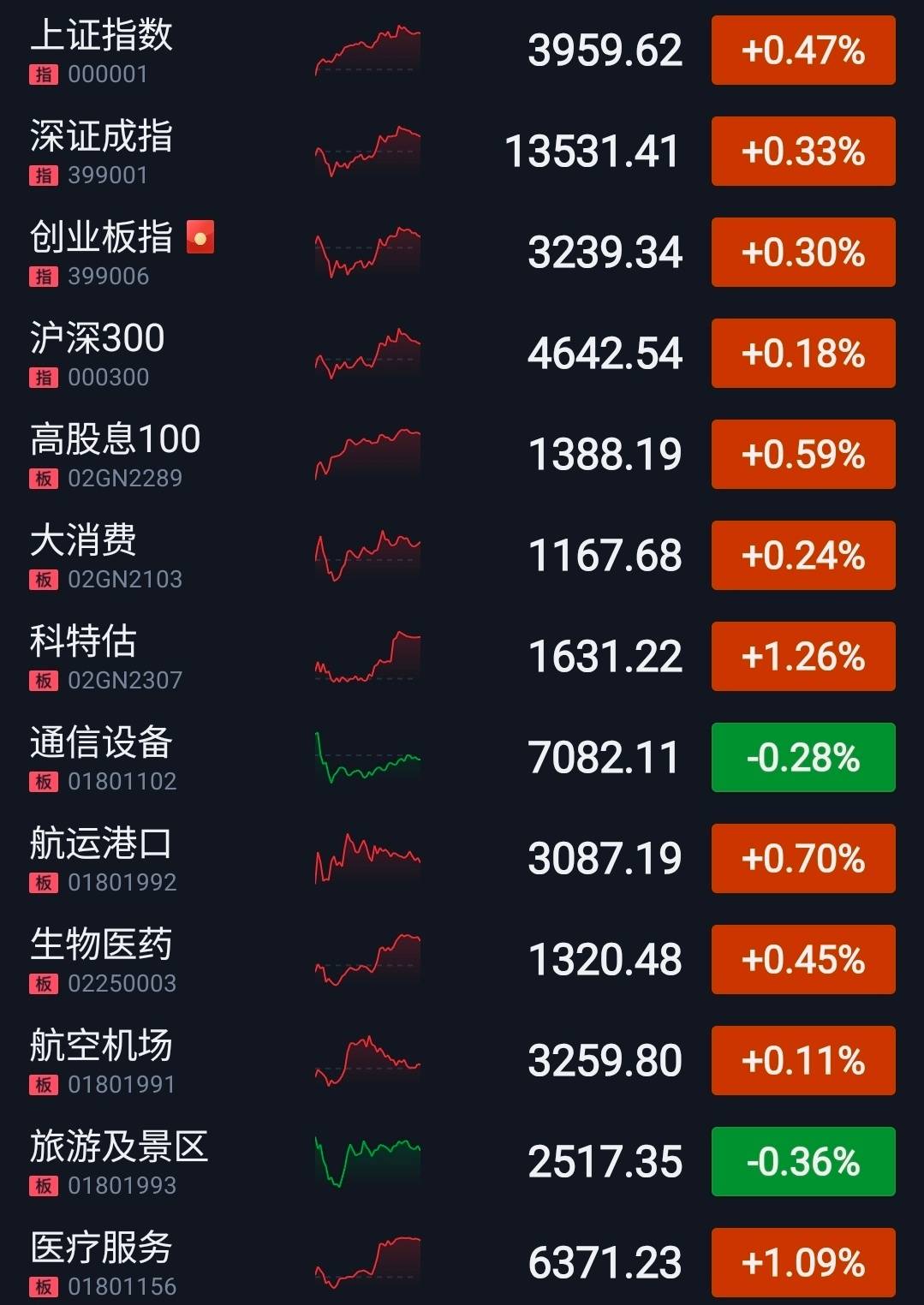Click the green -0.36% button of 旅游及景区

click(x=802, y=1160)
